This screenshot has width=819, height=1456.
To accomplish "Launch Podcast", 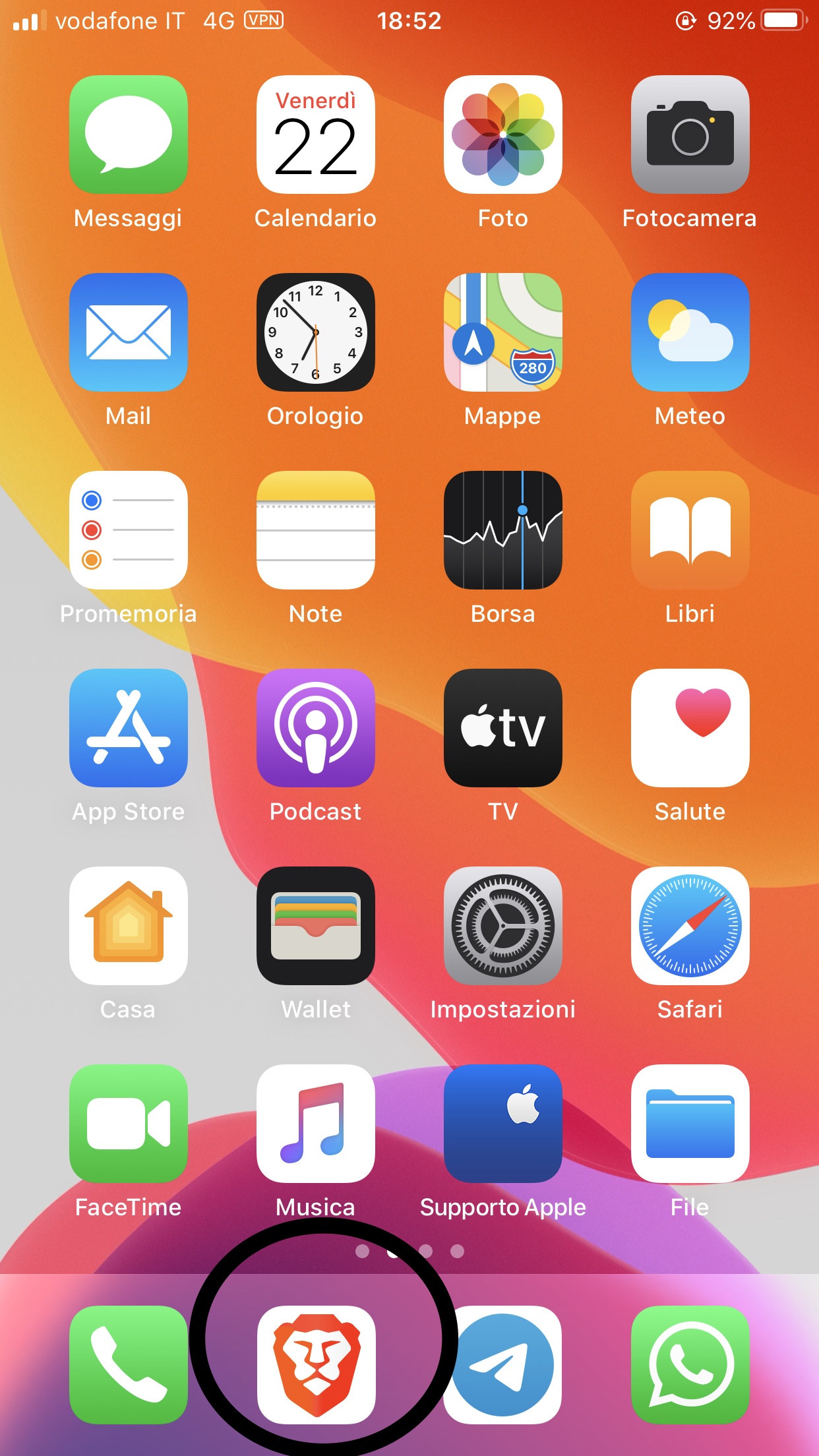I will 316,728.
